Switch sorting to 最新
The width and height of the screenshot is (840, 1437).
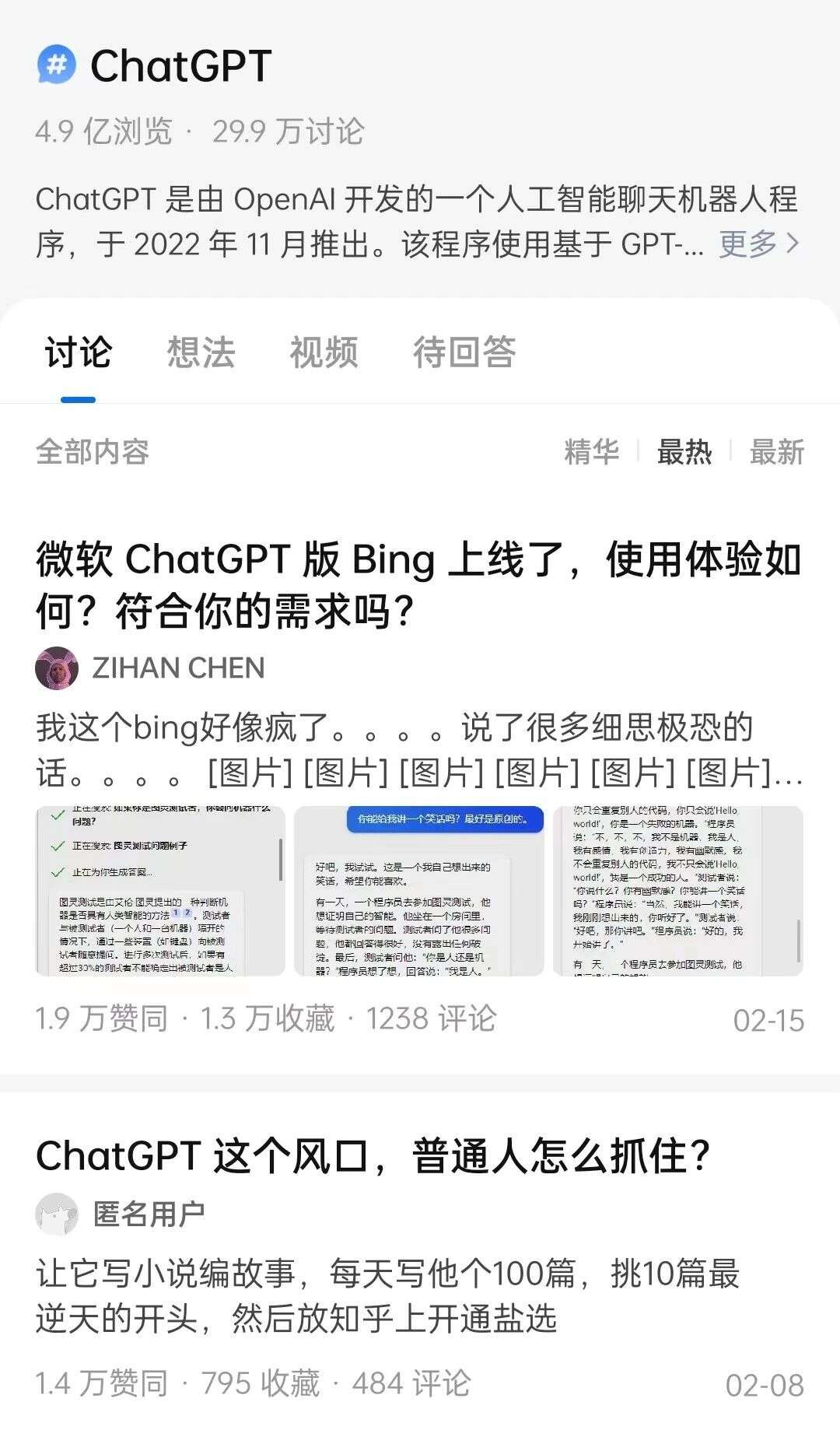click(776, 454)
